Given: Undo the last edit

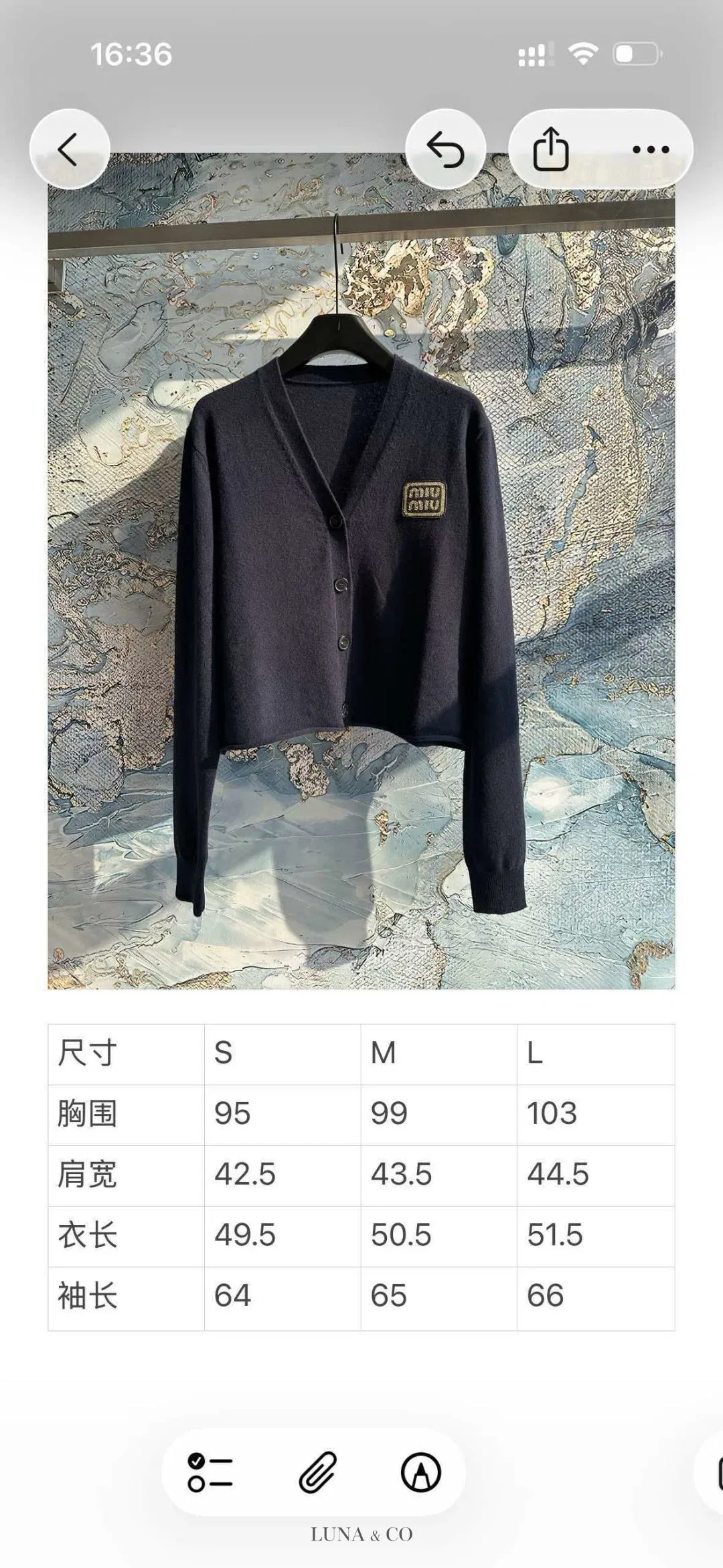Looking at the screenshot, I should coord(445,149).
